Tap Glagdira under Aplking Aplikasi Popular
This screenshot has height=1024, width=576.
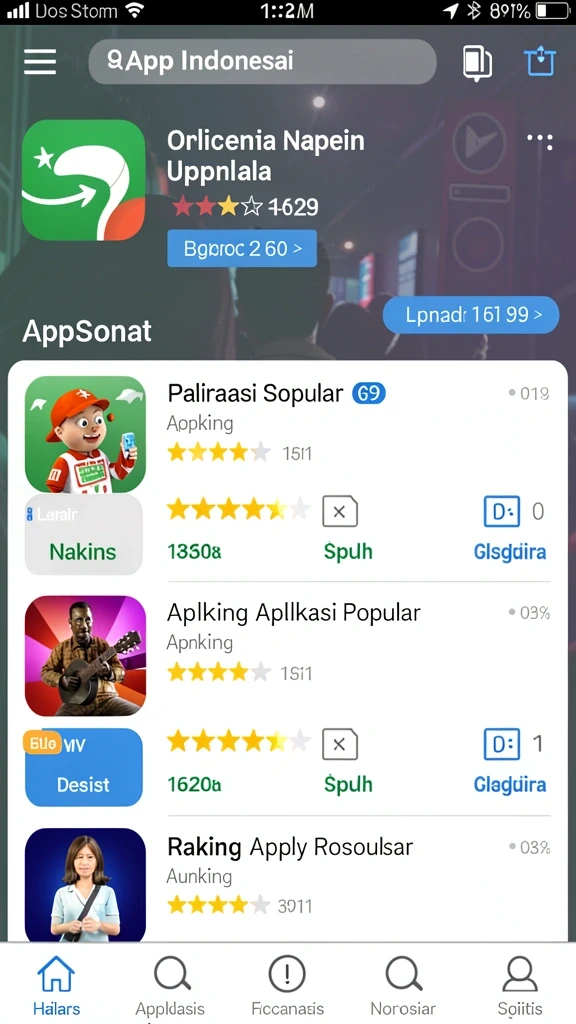[509, 784]
